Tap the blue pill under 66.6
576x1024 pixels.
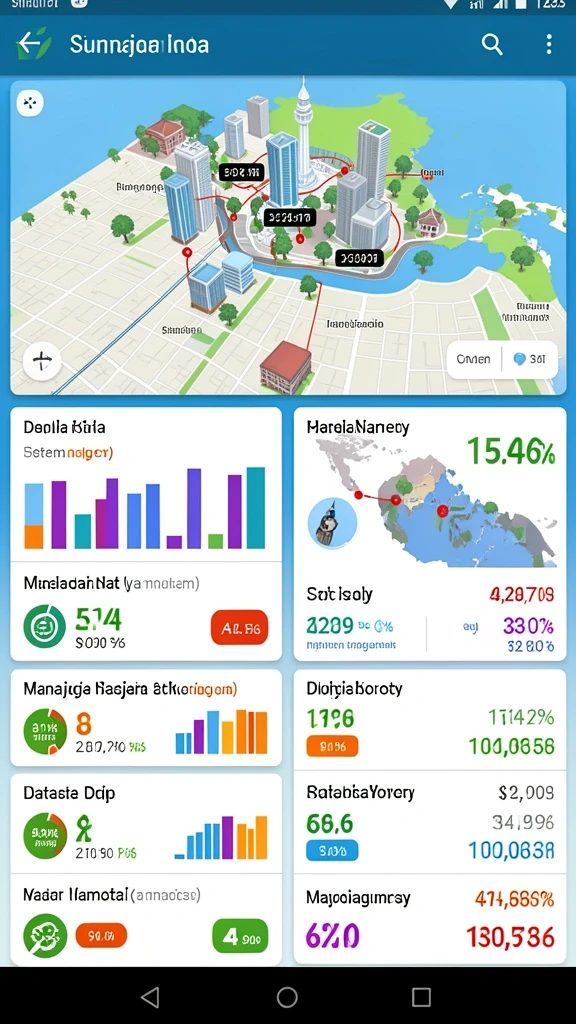pos(332,850)
